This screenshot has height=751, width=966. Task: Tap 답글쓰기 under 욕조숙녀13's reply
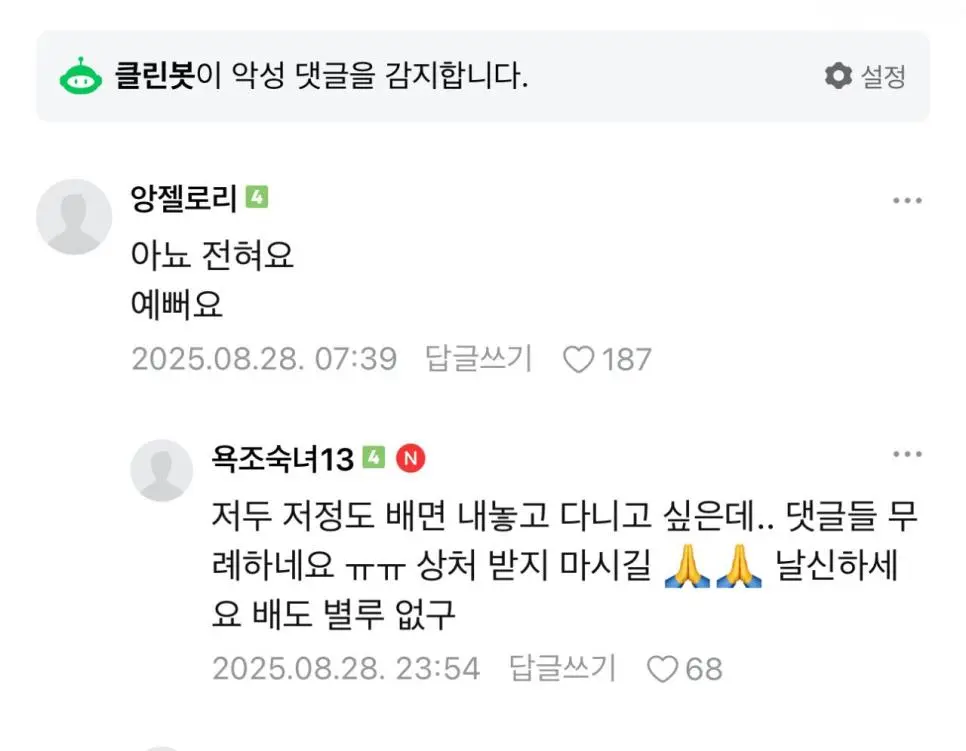coord(562,668)
